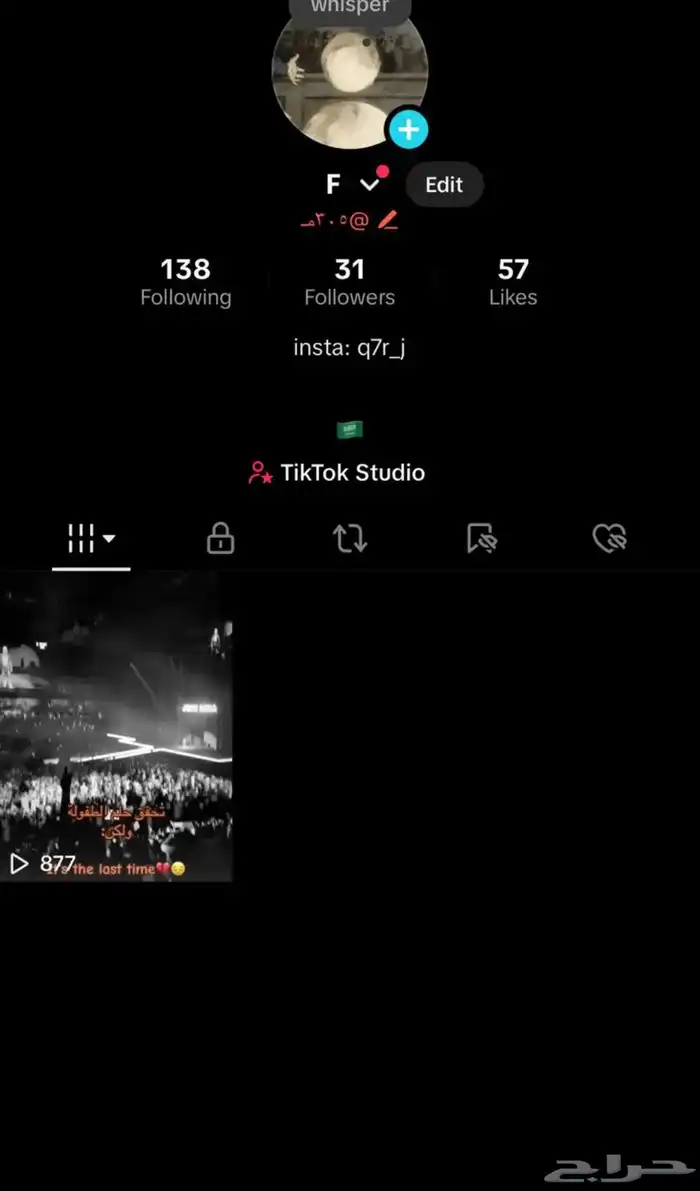The width and height of the screenshot is (700, 1191).
Task: Open the video with 877 views
Action: coord(116,727)
